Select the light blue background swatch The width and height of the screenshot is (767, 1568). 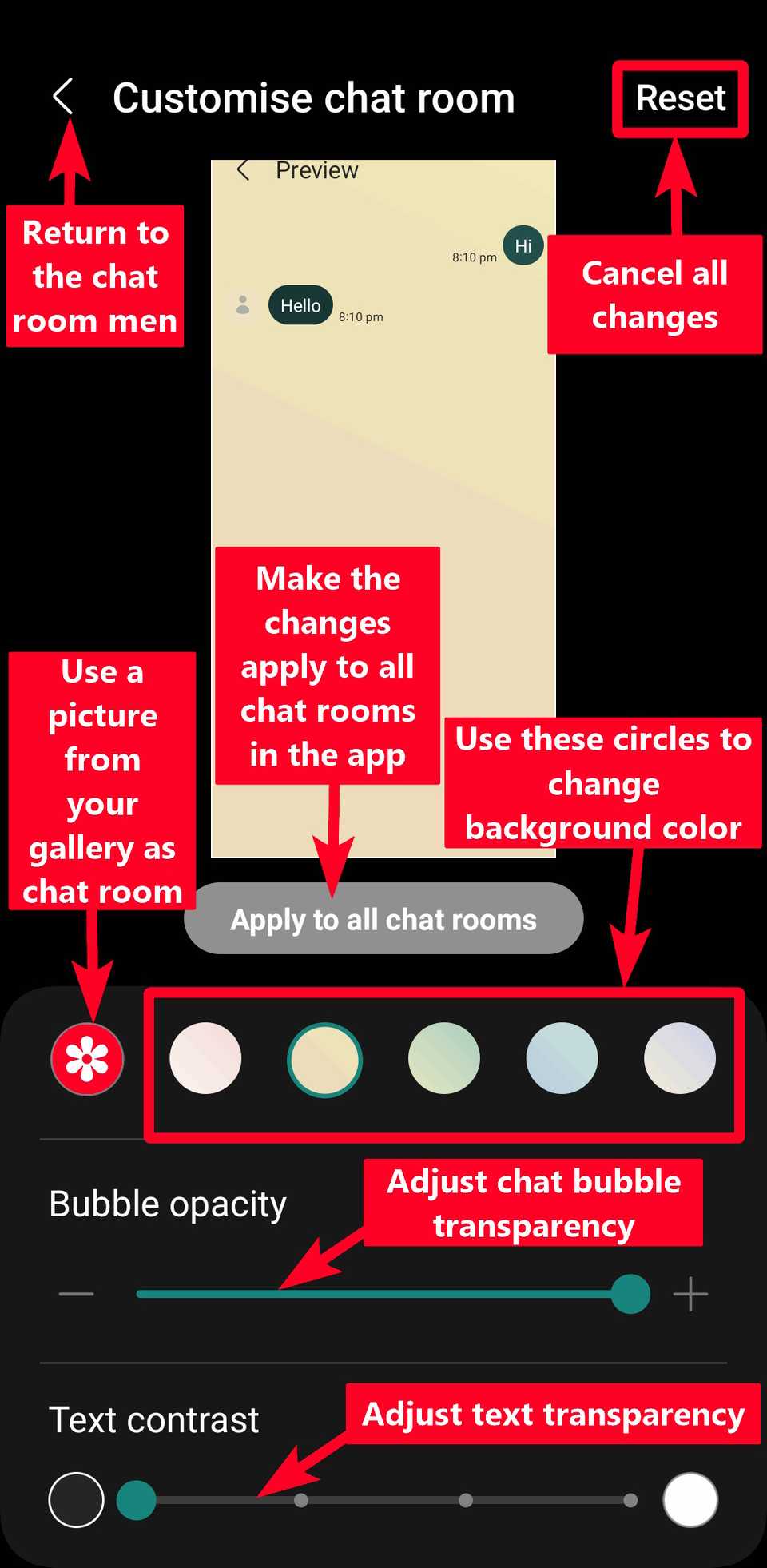[562, 1058]
